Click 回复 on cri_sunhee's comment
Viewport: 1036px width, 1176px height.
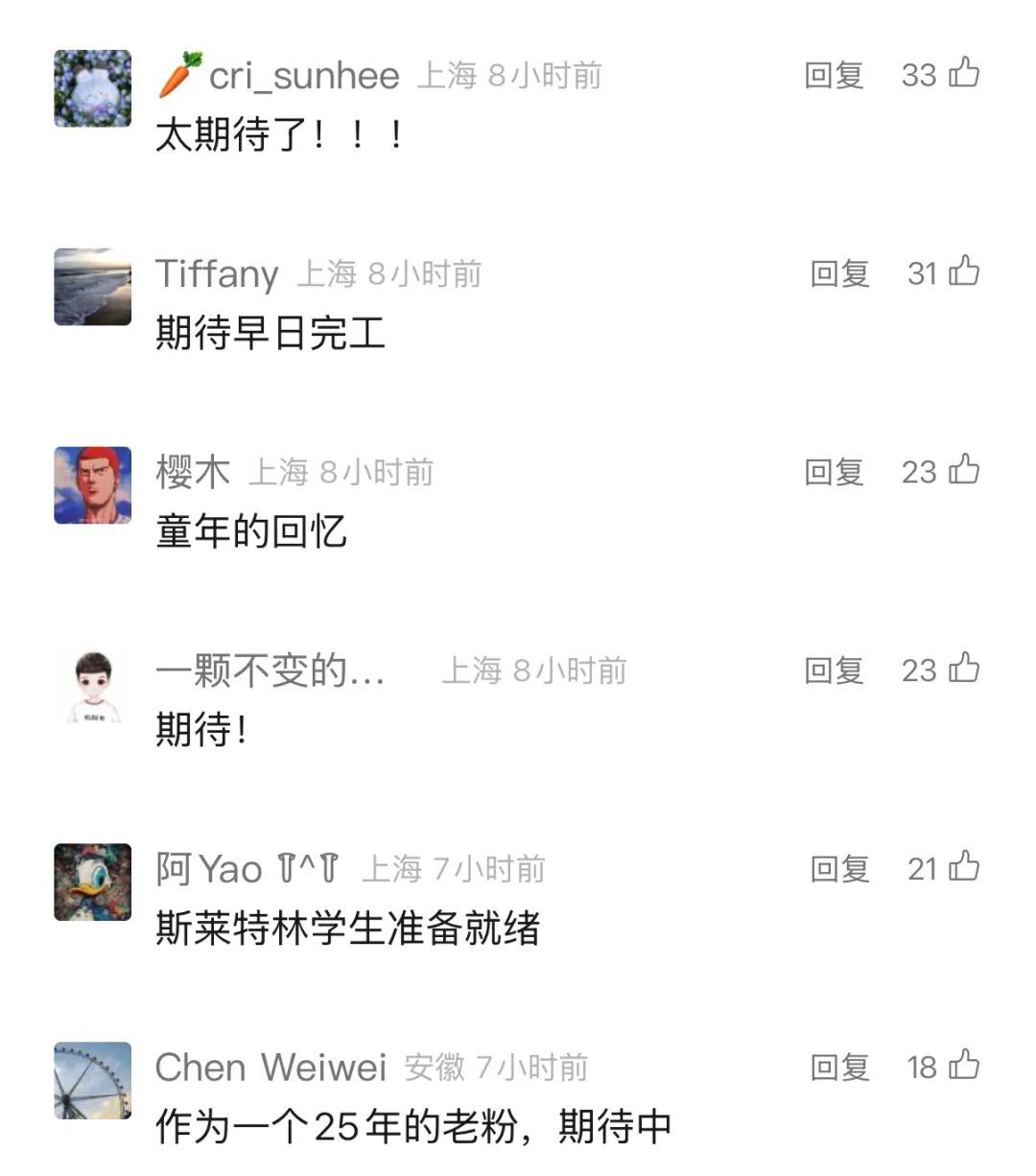point(834,75)
